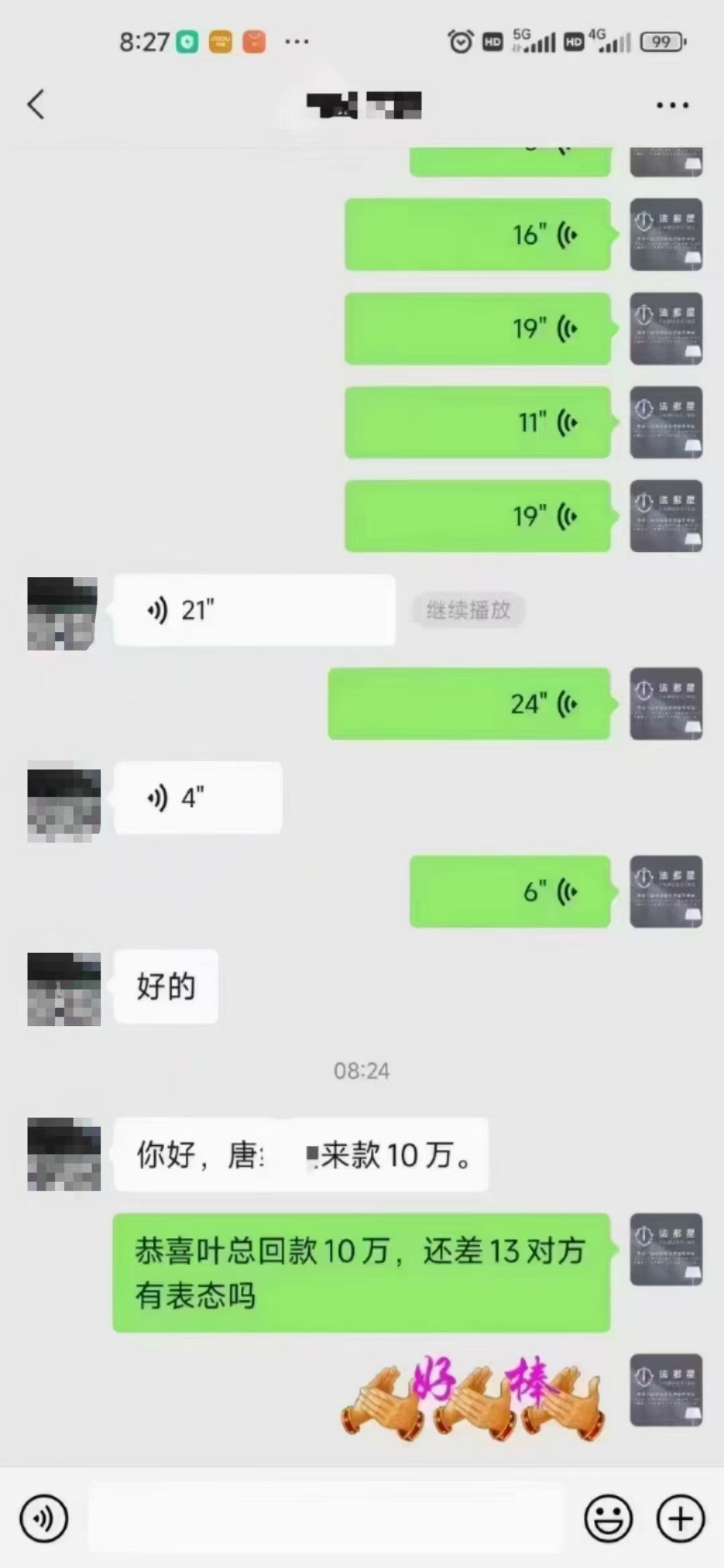Play the 16-second voice message
This screenshot has width=724, height=1568.
pos(477,235)
